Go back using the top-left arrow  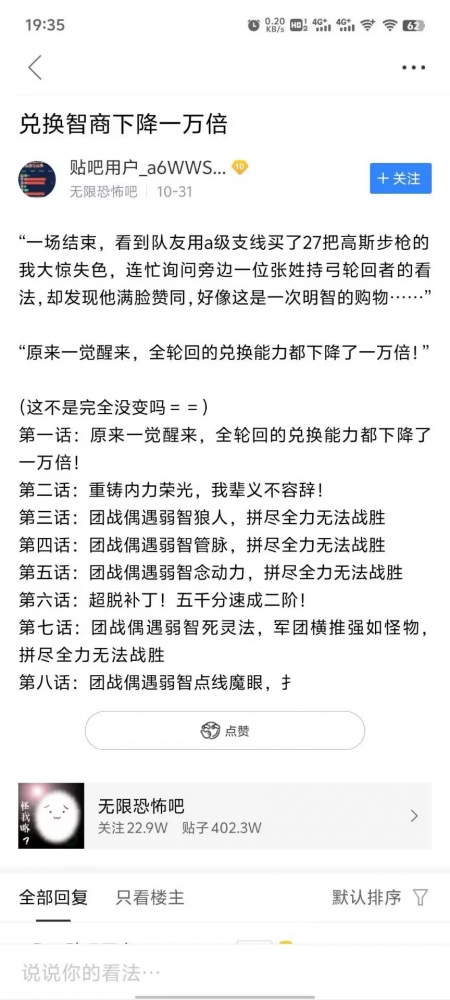[35, 68]
